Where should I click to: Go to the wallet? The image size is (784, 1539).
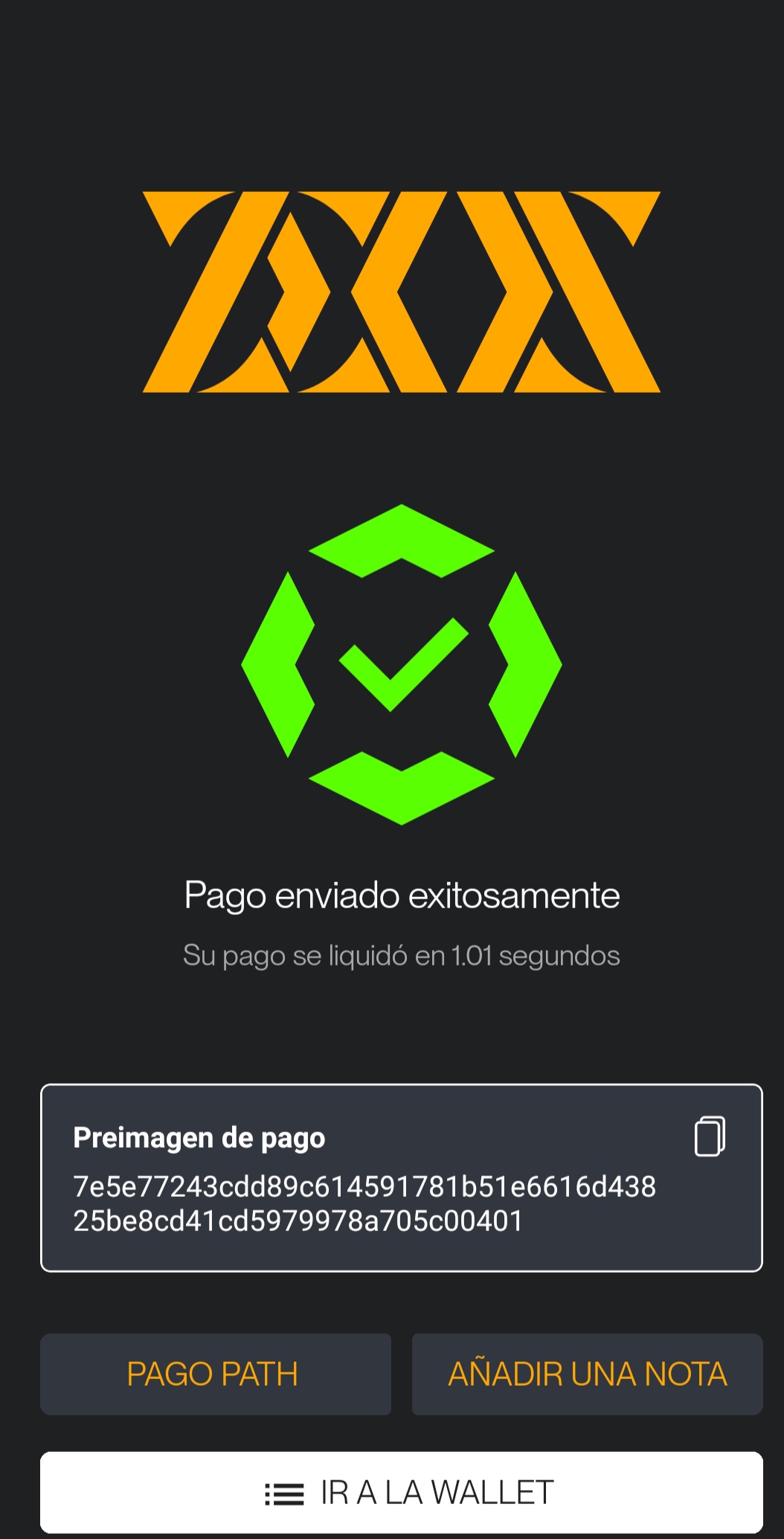(402, 1492)
